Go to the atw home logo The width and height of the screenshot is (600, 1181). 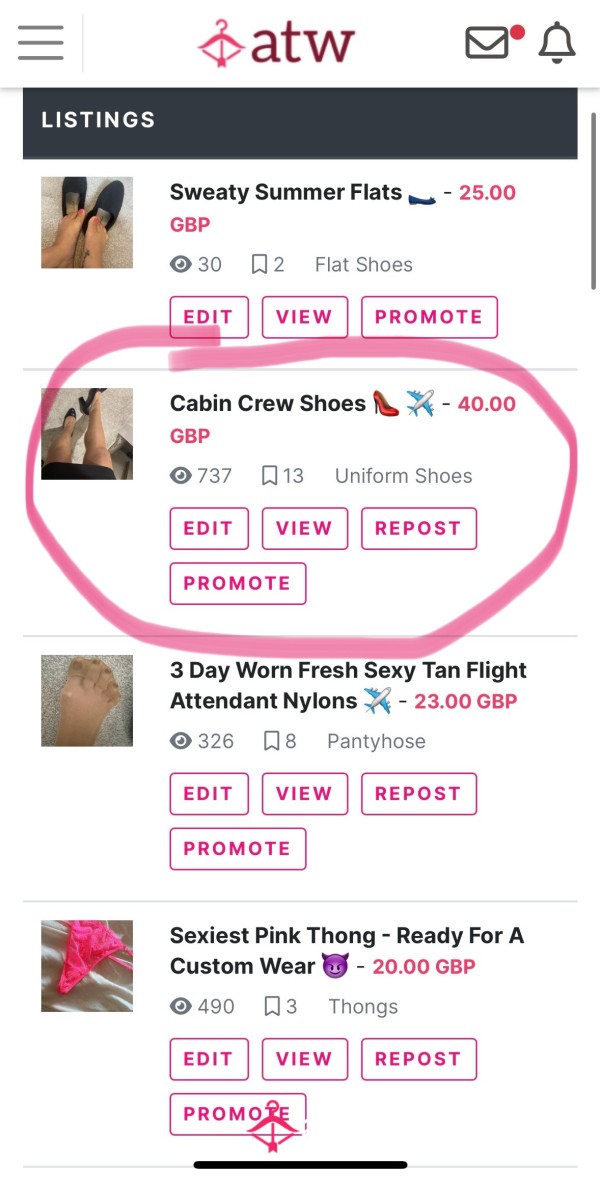coord(276,43)
